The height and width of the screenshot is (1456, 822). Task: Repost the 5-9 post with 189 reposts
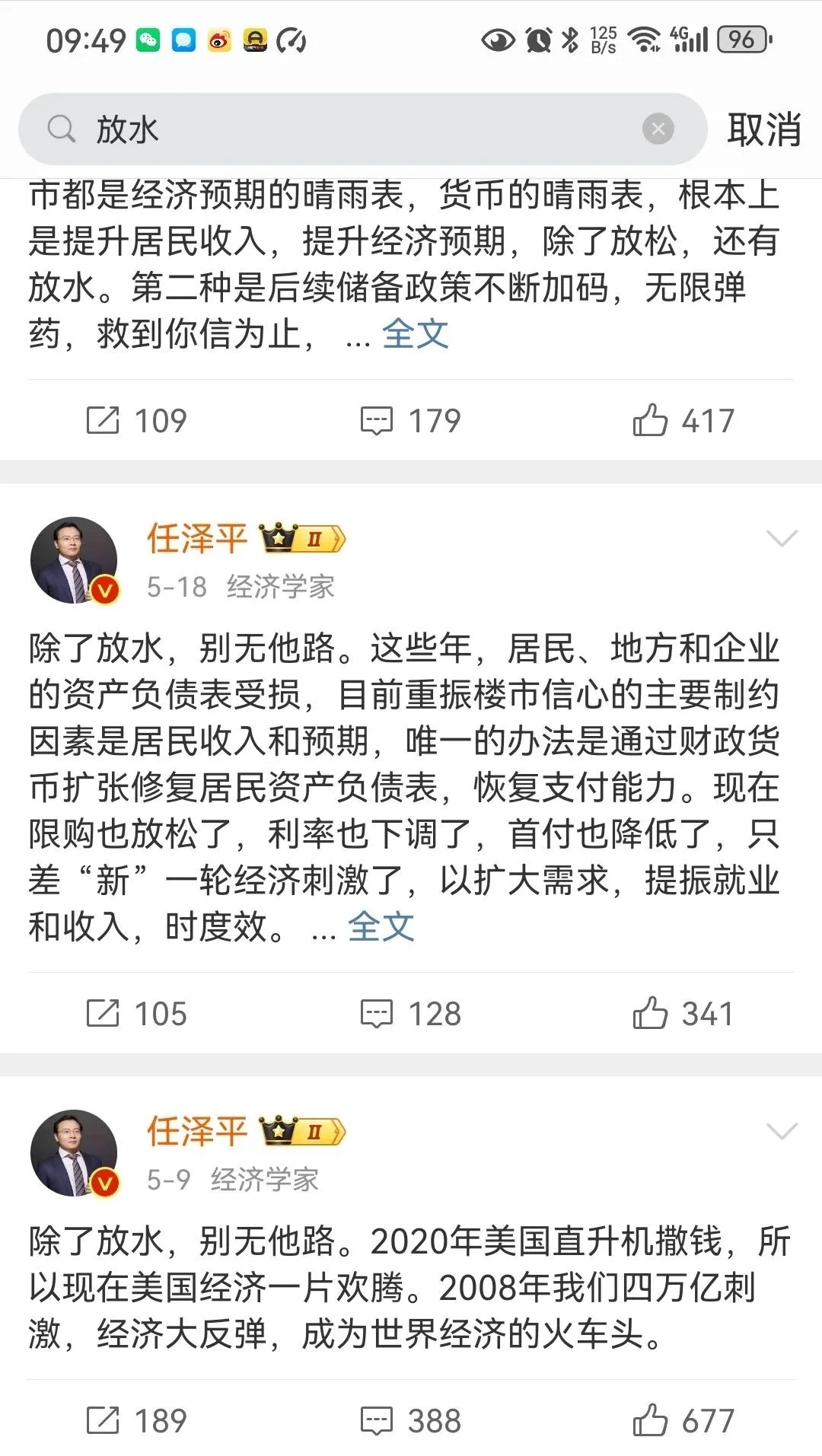coord(137,1421)
